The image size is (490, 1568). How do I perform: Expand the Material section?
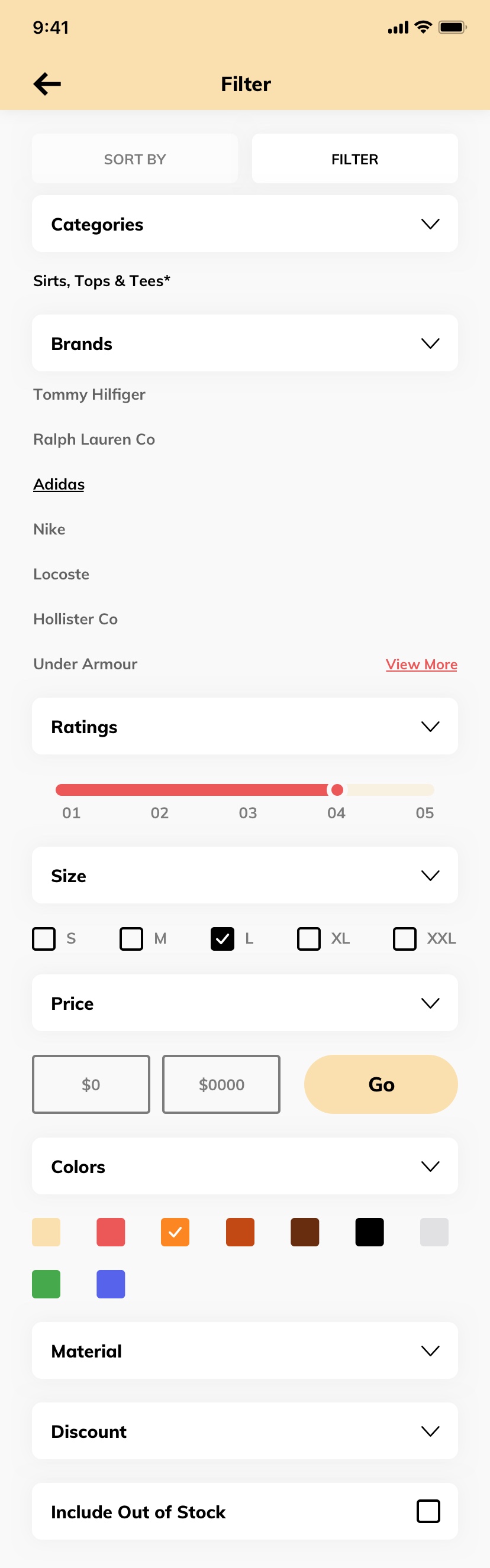pos(430,1350)
